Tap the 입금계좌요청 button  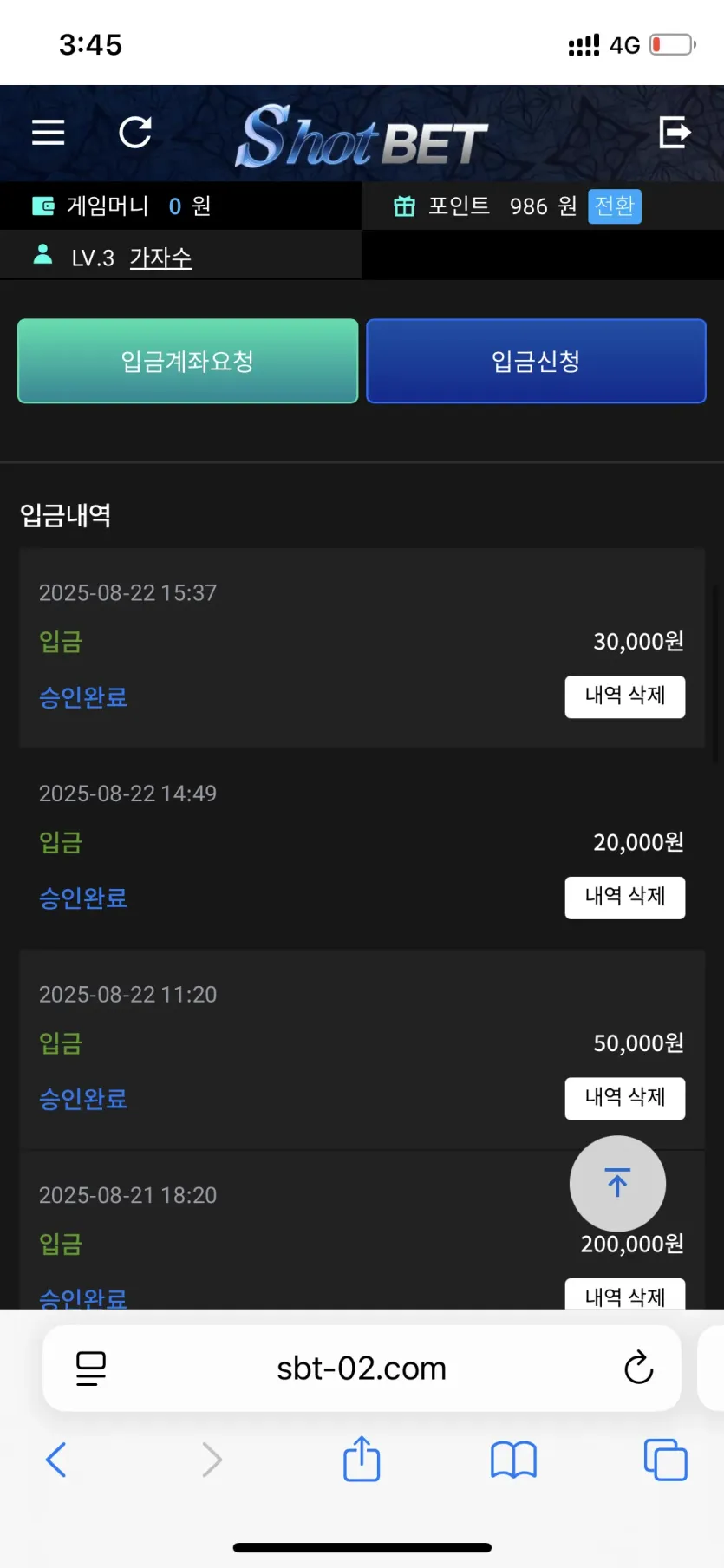click(x=187, y=361)
